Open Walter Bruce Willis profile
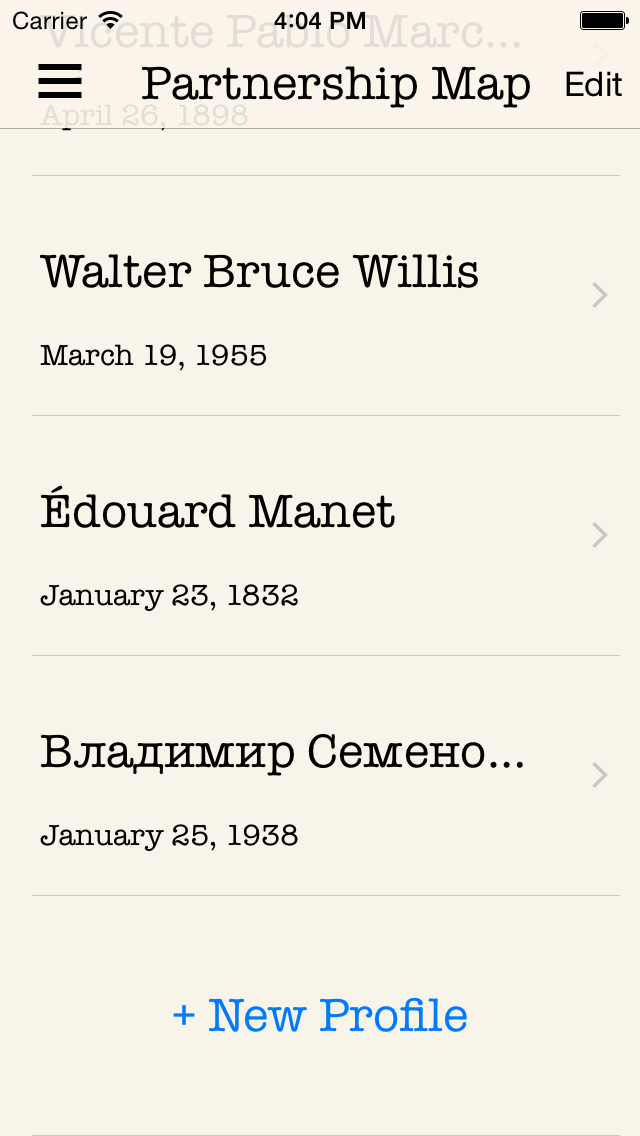This screenshot has height=1136, width=640. [320, 296]
